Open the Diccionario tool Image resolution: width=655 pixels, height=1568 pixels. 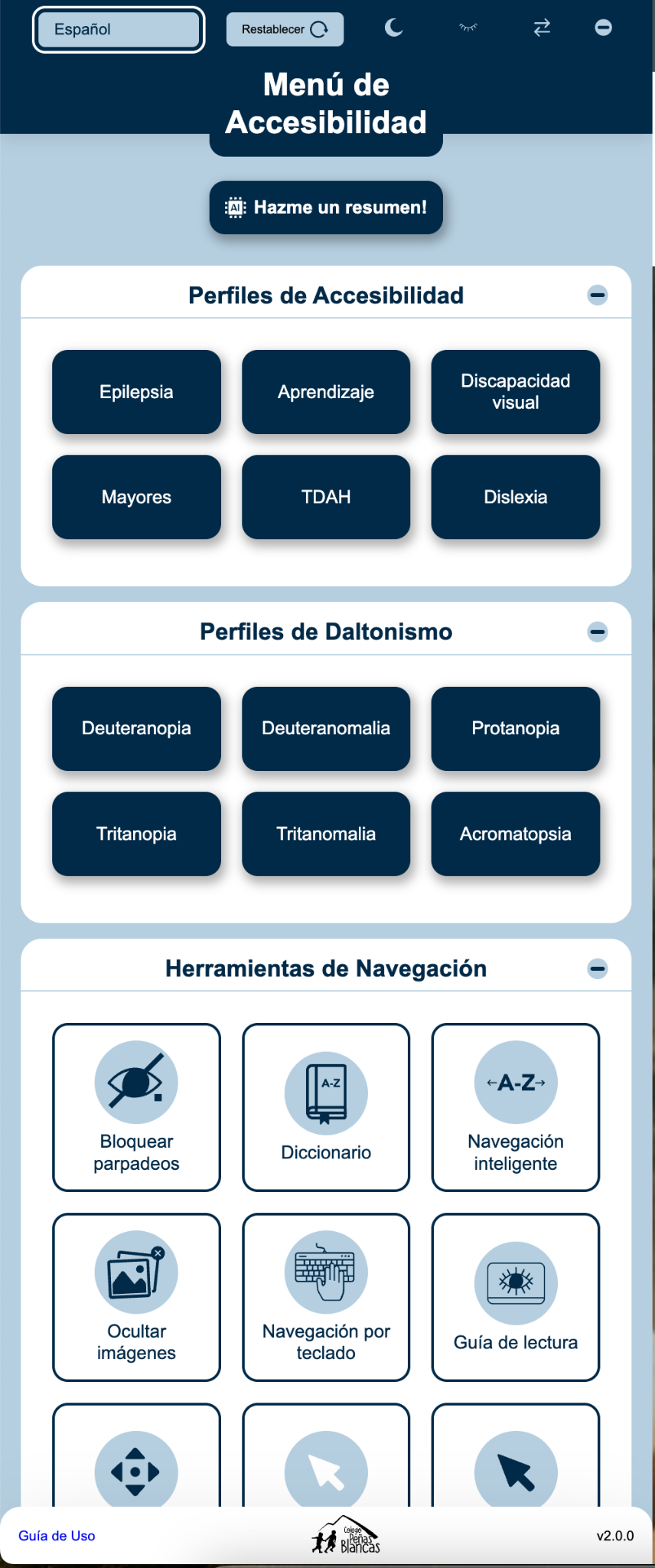coord(325,1106)
